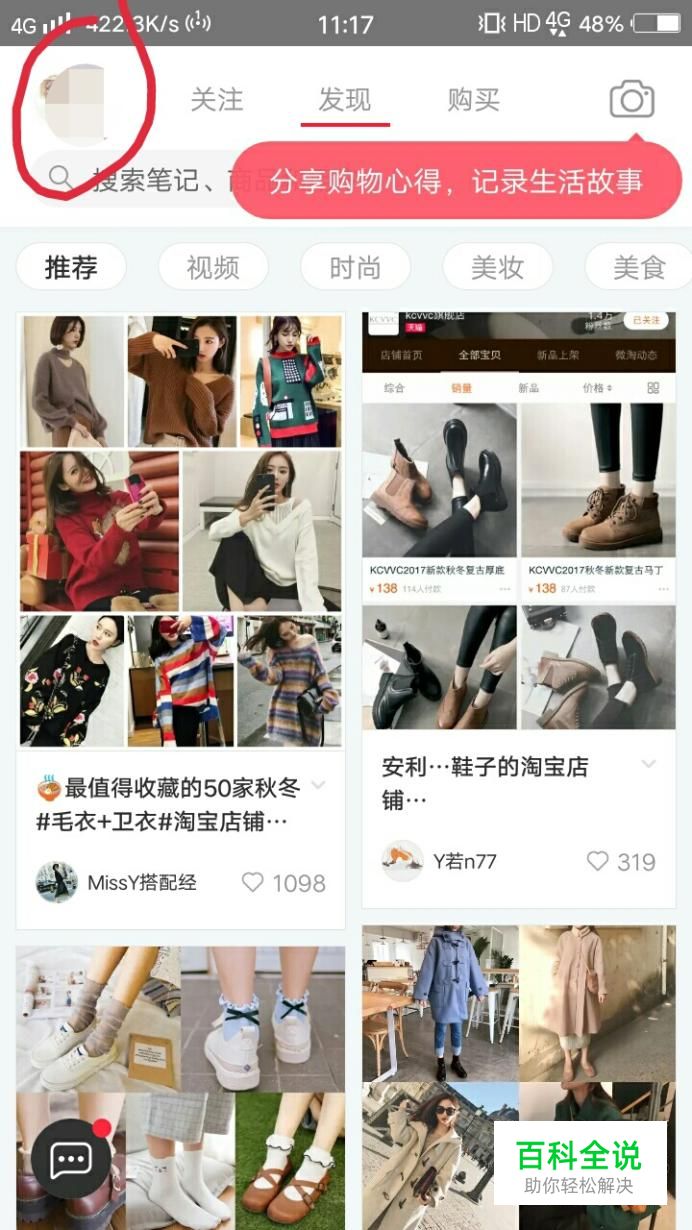Viewport: 692px width, 1230px height.
Task: Open the 最值得收藏的50家秋冬 sweater note
Action: coord(180,530)
